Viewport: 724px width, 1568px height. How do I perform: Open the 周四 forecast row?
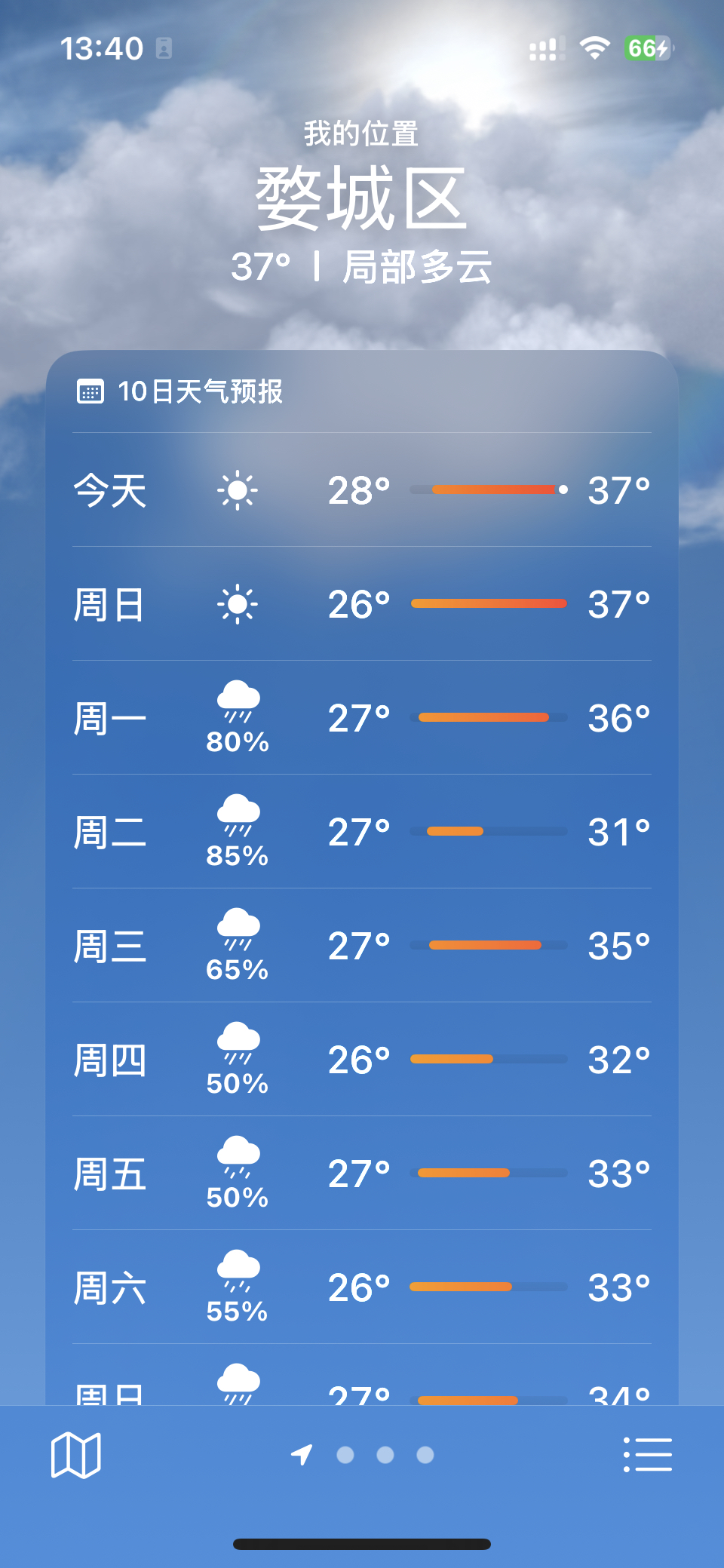pos(362,1060)
